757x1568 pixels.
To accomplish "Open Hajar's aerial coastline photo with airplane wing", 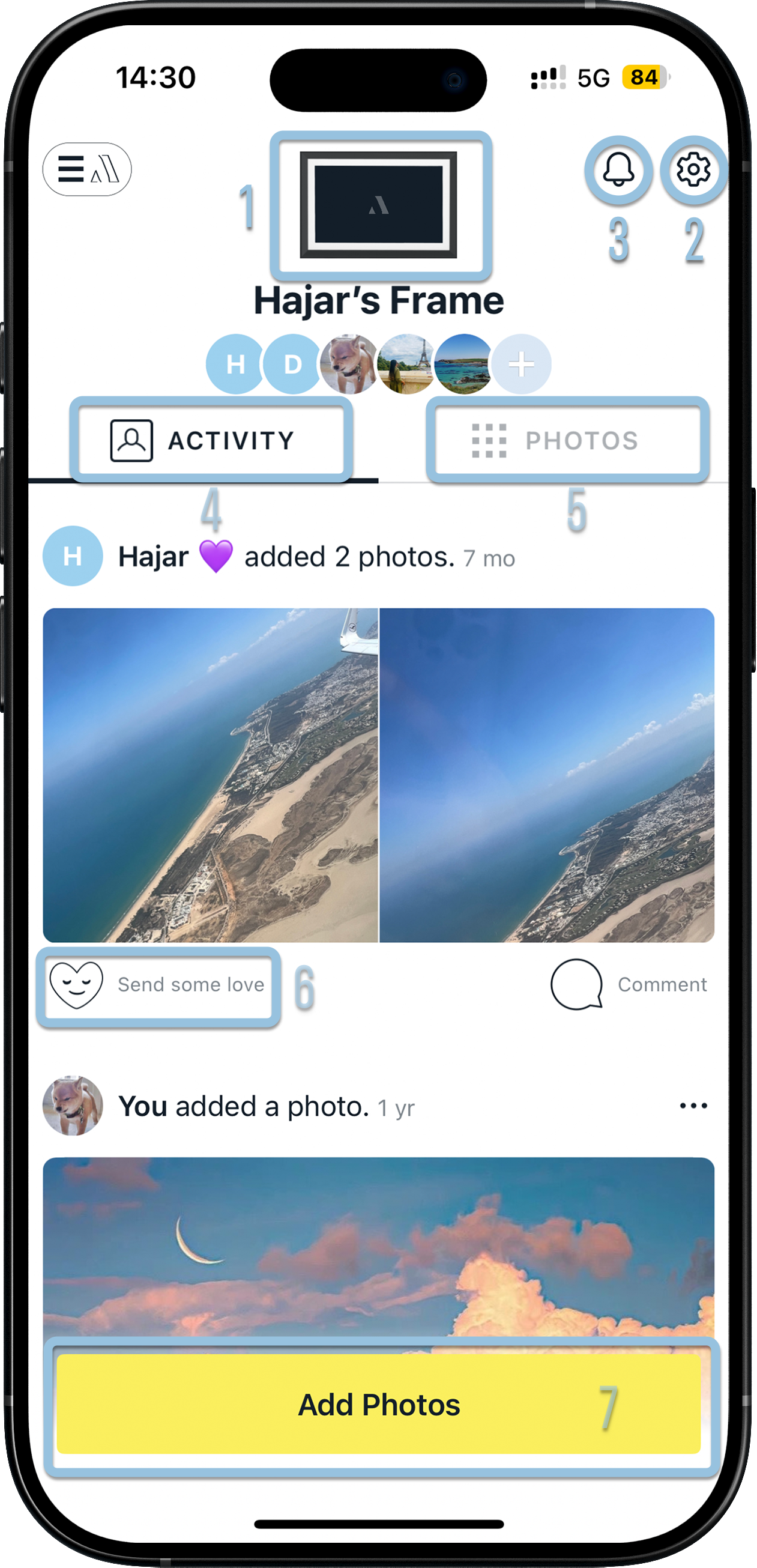I will pyautogui.click(x=211, y=774).
